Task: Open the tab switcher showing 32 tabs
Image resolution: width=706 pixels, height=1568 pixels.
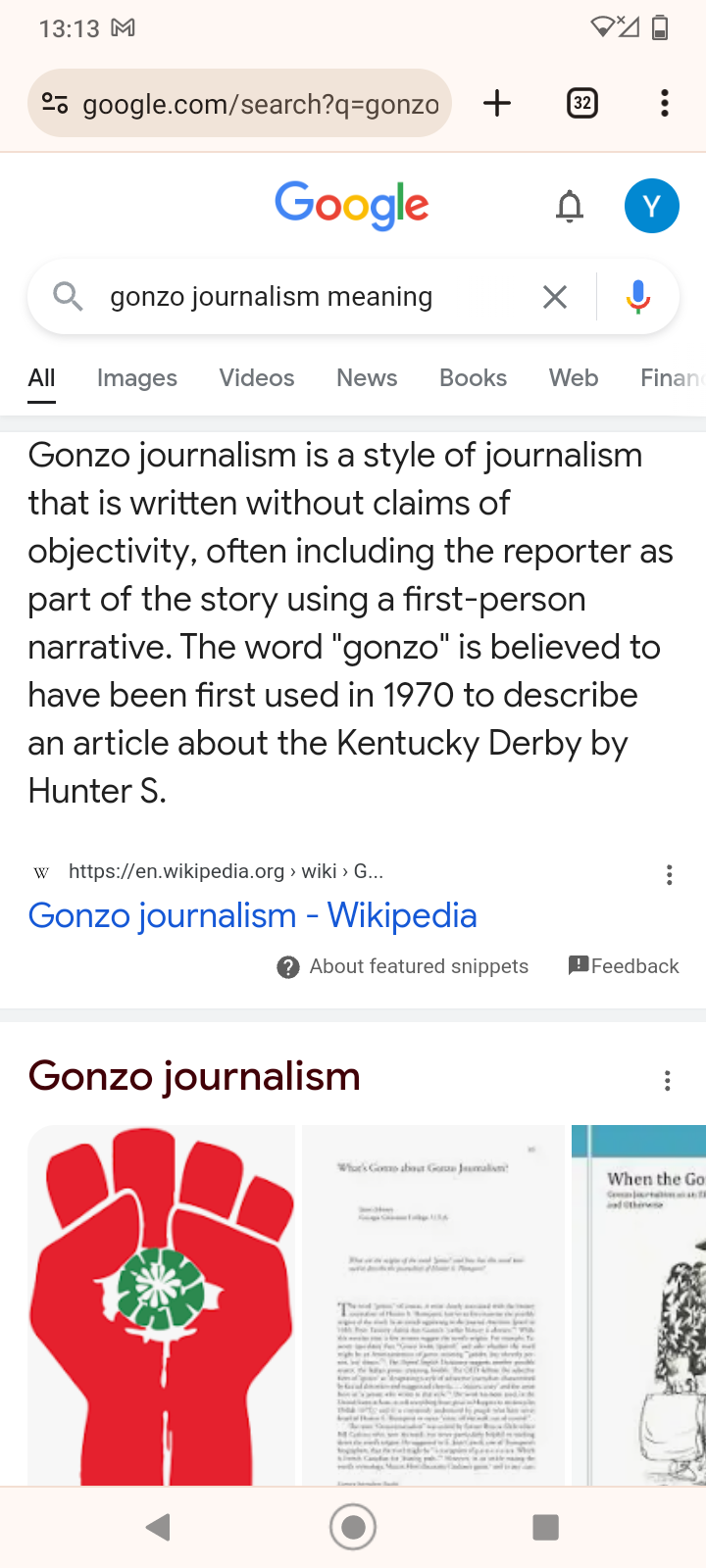Action: 582,103
